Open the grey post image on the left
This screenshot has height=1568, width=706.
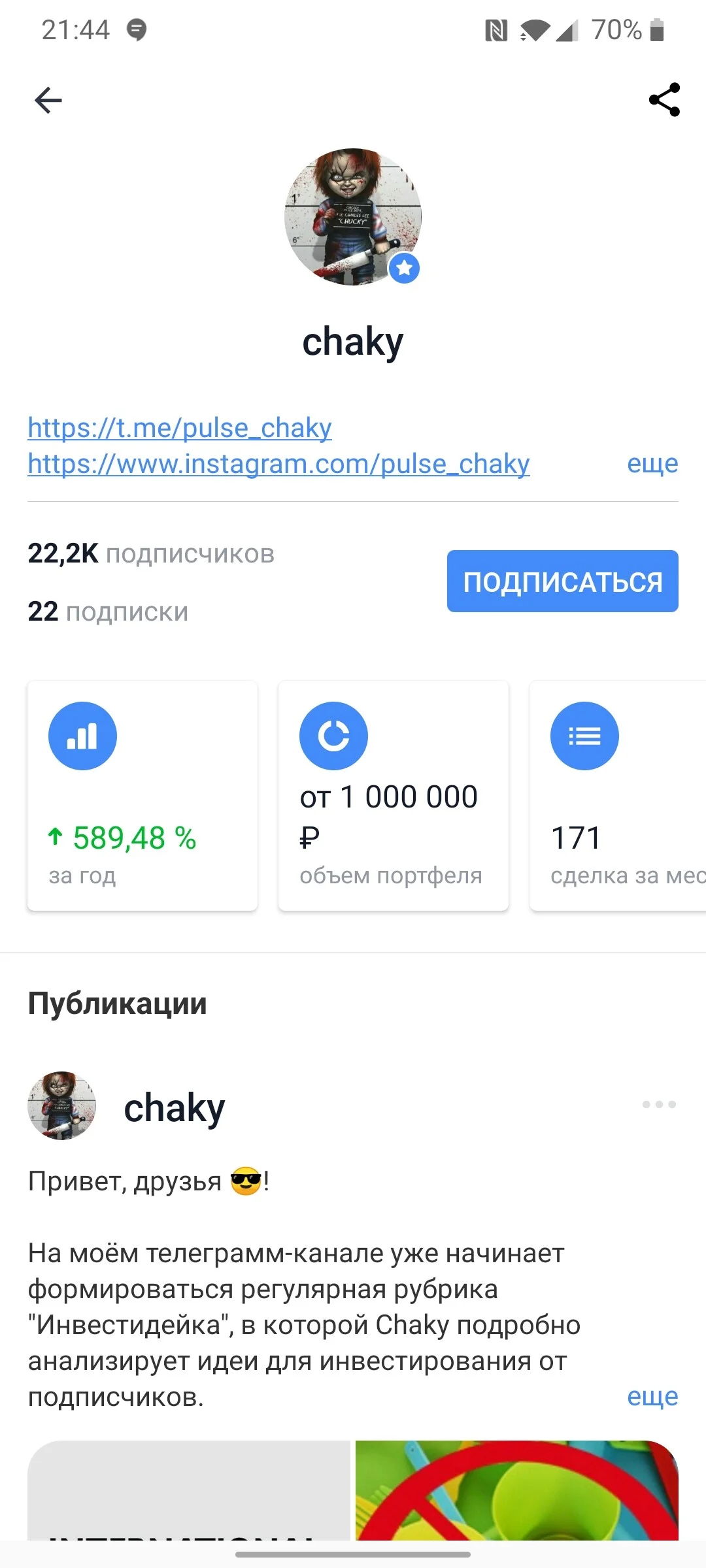click(x=189, y=1490)
